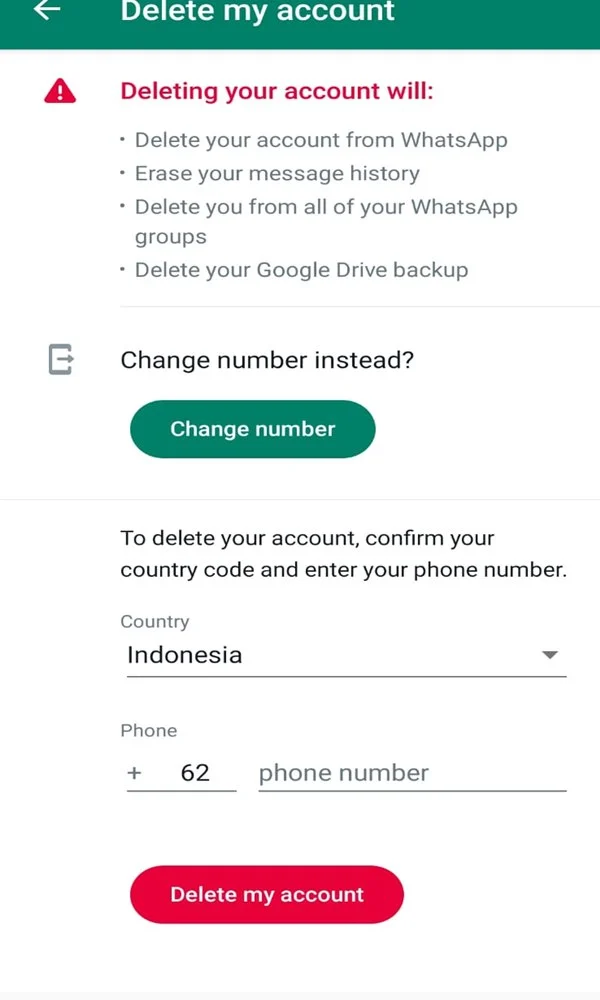Tap the green Change number button

point(252,429)
